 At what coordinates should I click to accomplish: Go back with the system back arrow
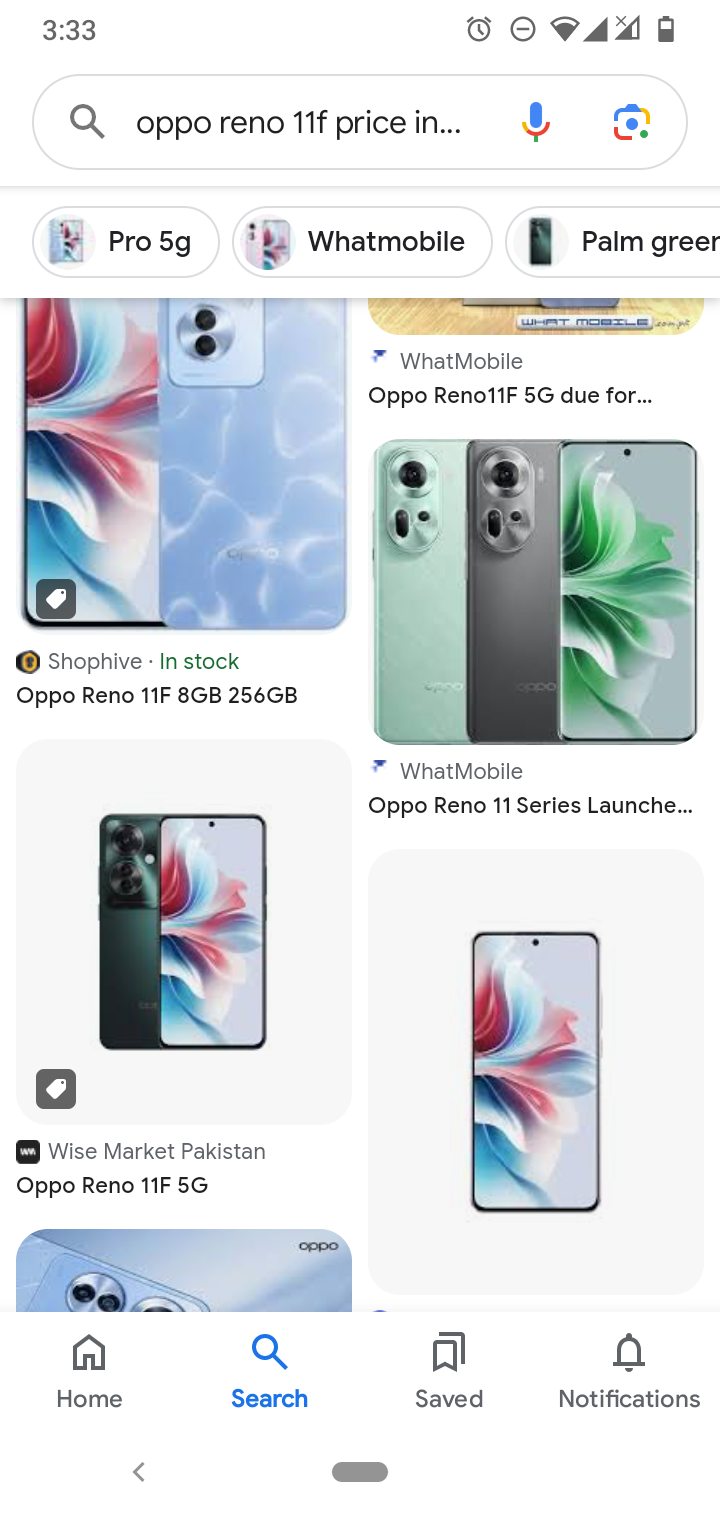point(139,1471)
